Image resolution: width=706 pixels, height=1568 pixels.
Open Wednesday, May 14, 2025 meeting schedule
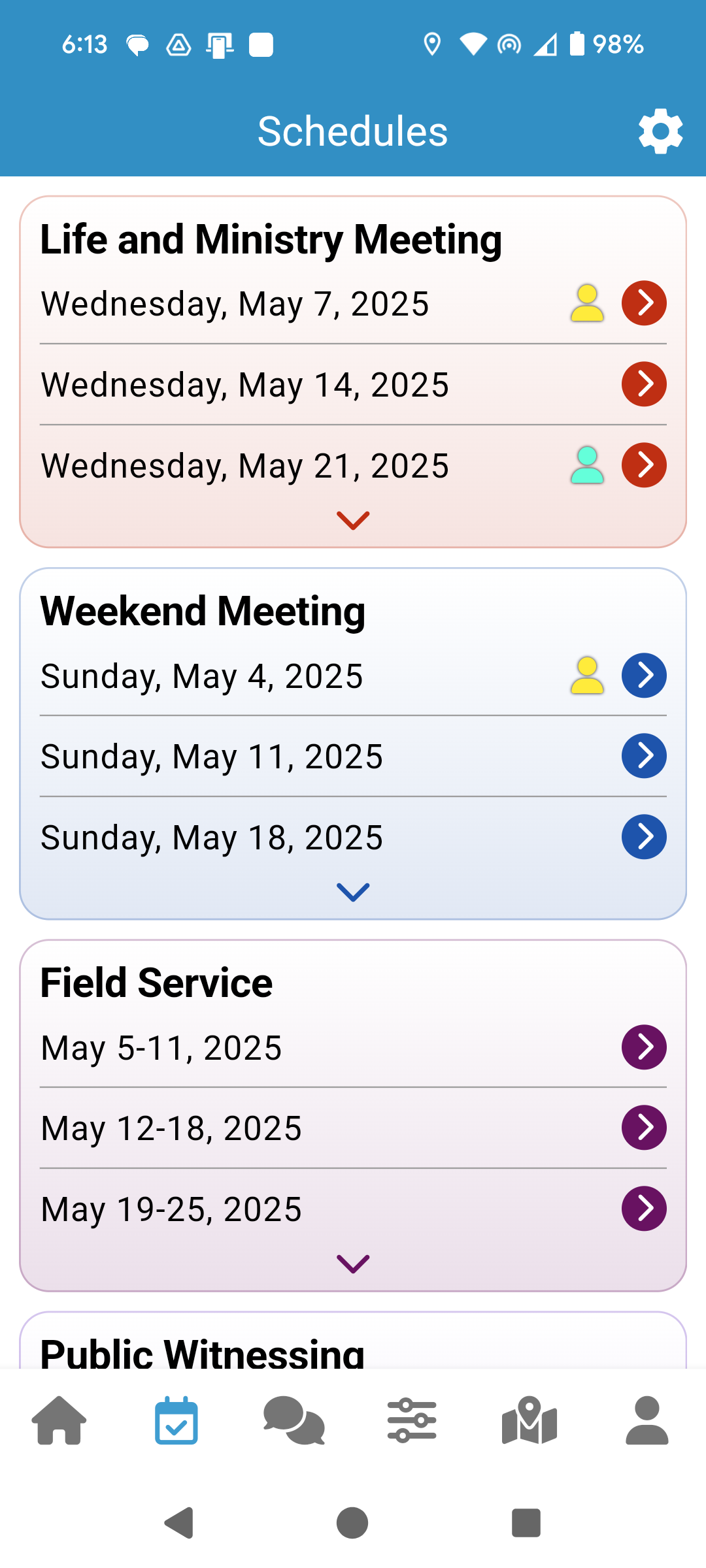coord(353,384)
